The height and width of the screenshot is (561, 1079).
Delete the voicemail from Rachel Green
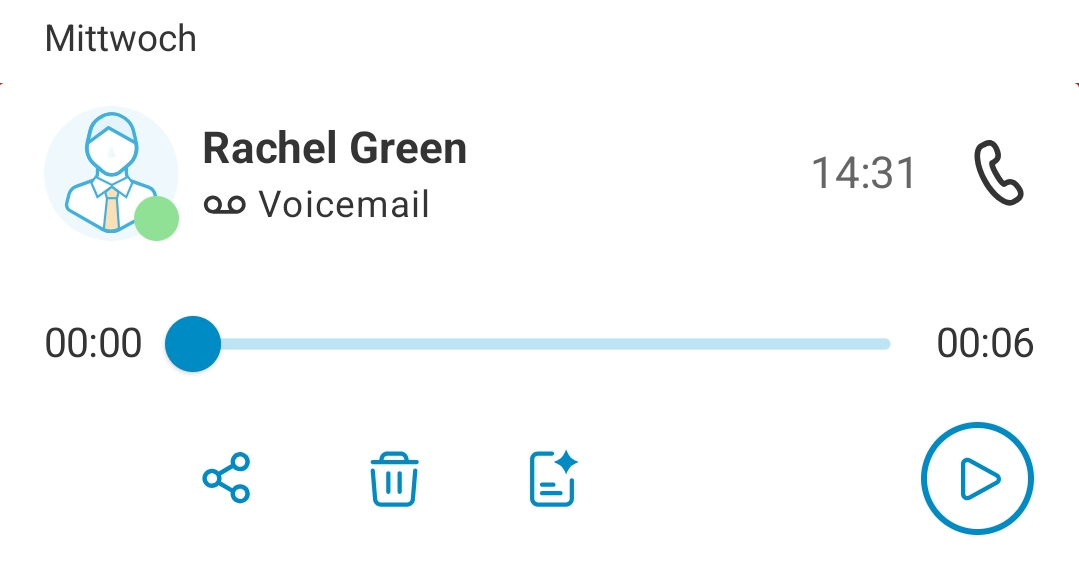coord(394,479)
